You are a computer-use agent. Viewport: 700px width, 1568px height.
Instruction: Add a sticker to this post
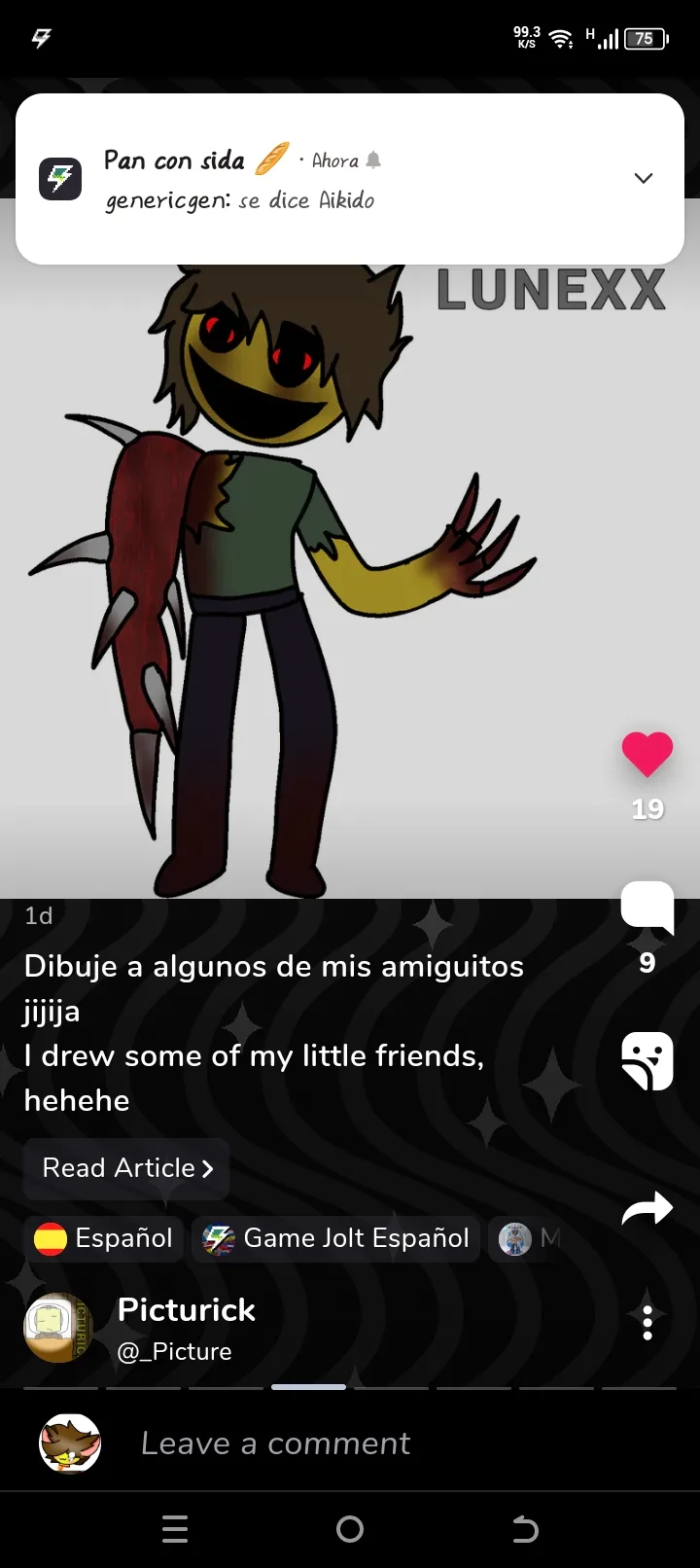[x=647, y=1060]
